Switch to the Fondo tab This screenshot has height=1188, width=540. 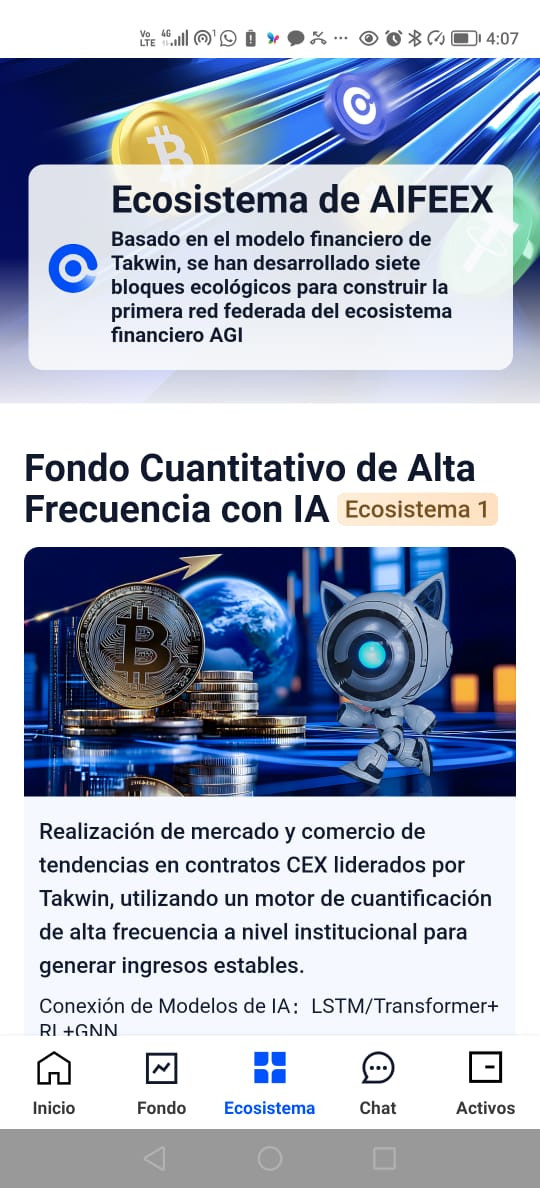(x=161, y=1083)
